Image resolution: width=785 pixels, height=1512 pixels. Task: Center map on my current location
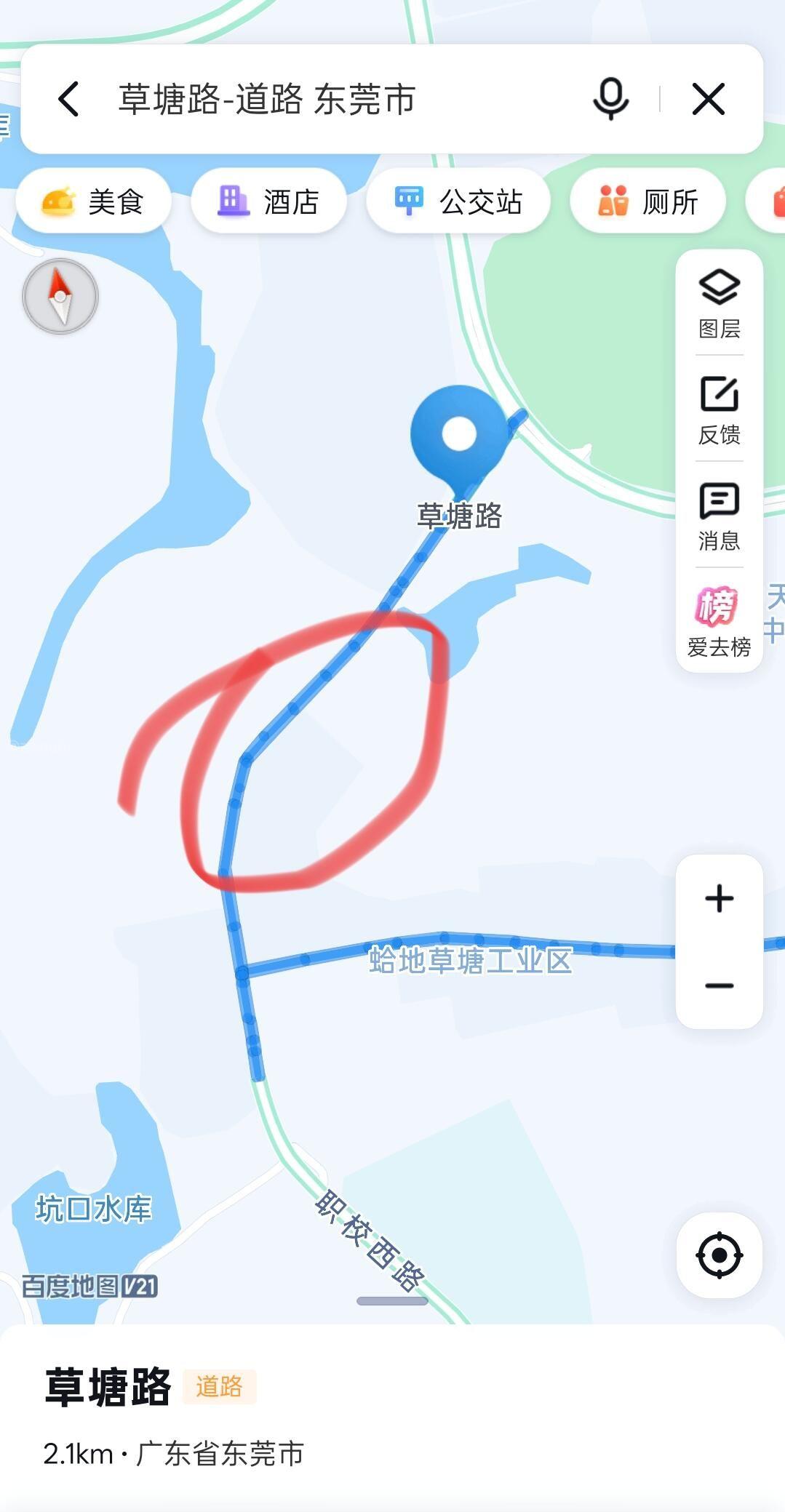pos(719,1255)
